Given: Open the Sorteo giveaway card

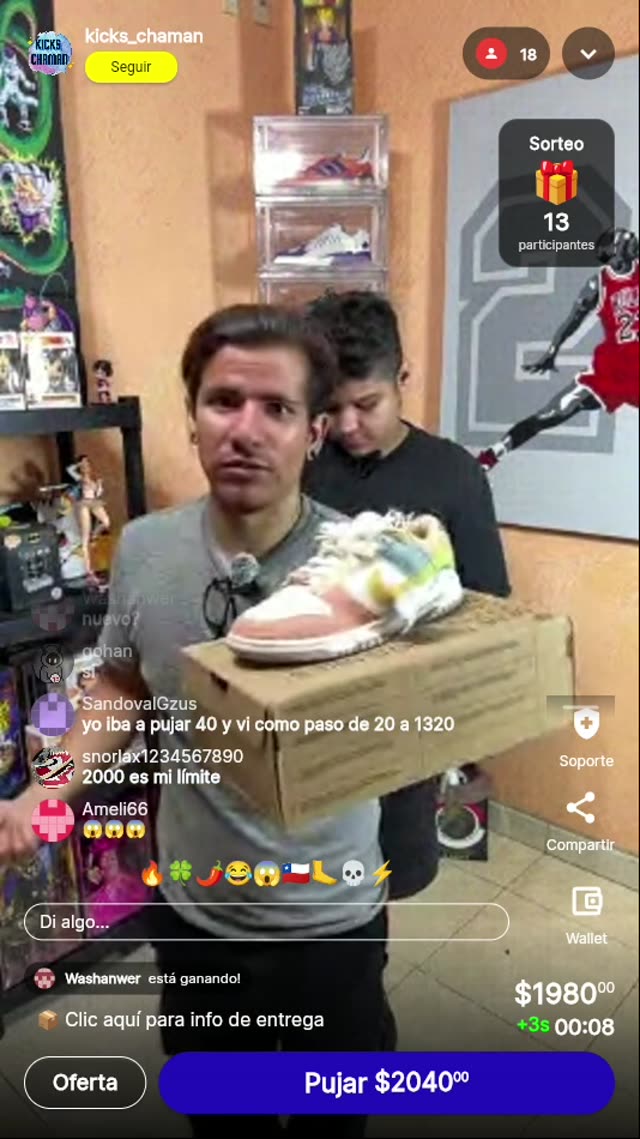Looking at the screenshot, I should pyautogui.click(x=556, y=193).
